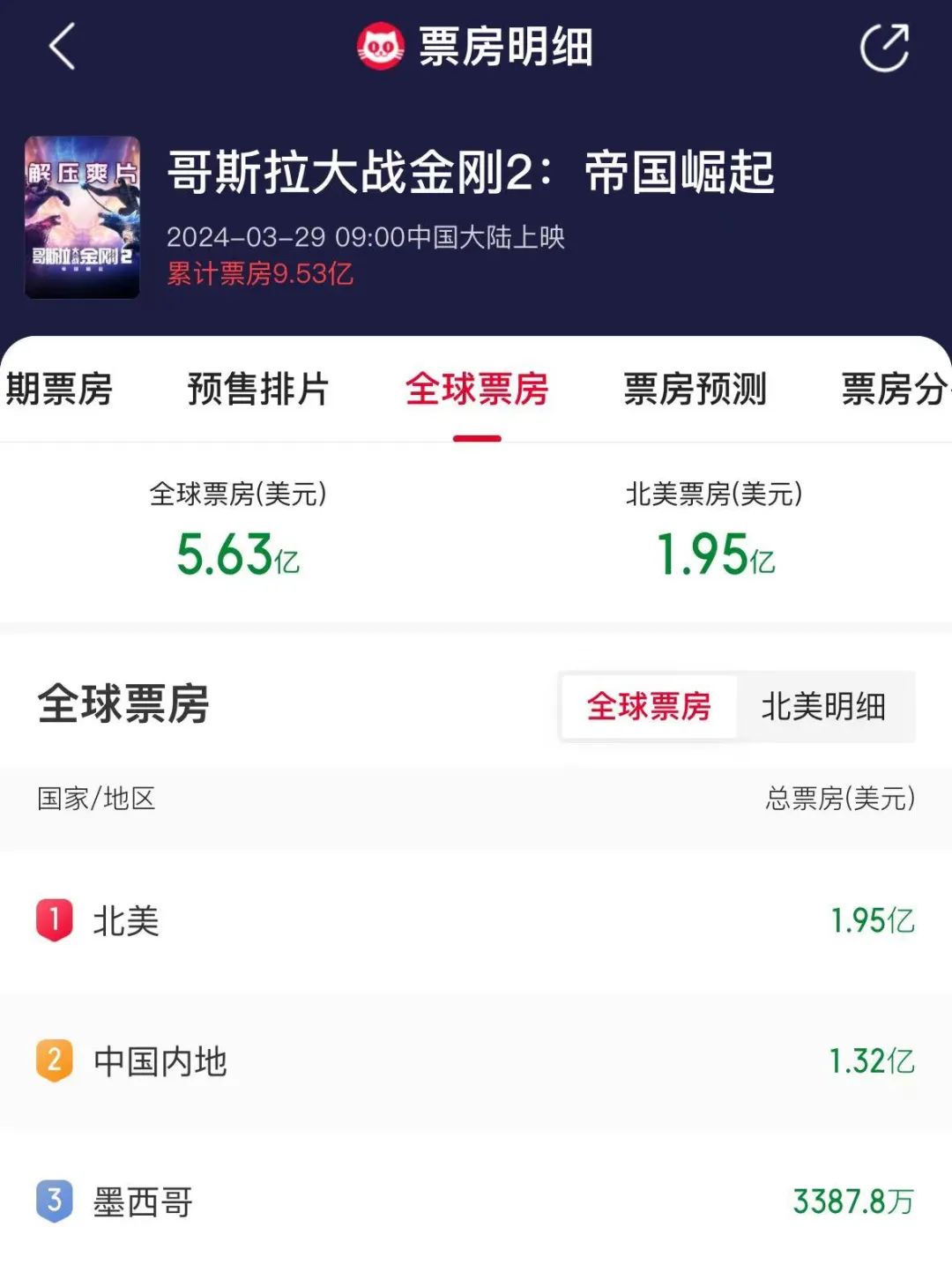The image size is (952, 1272).
Task: Open the partially visible 期票房 tab
Action: tap(58, 389)
